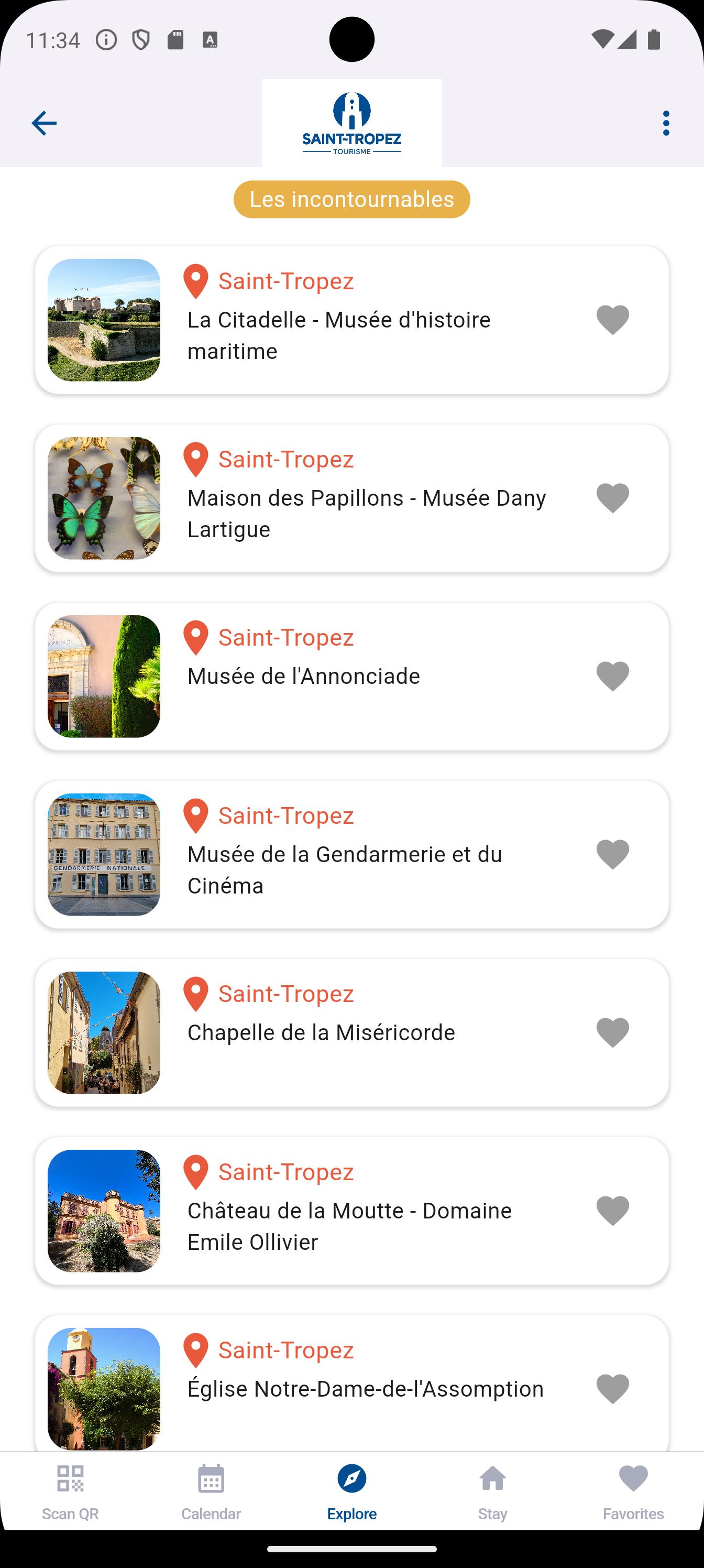Go back using the arrow icon
Viewport: 704px width, 1568px height.
point(44,123)
